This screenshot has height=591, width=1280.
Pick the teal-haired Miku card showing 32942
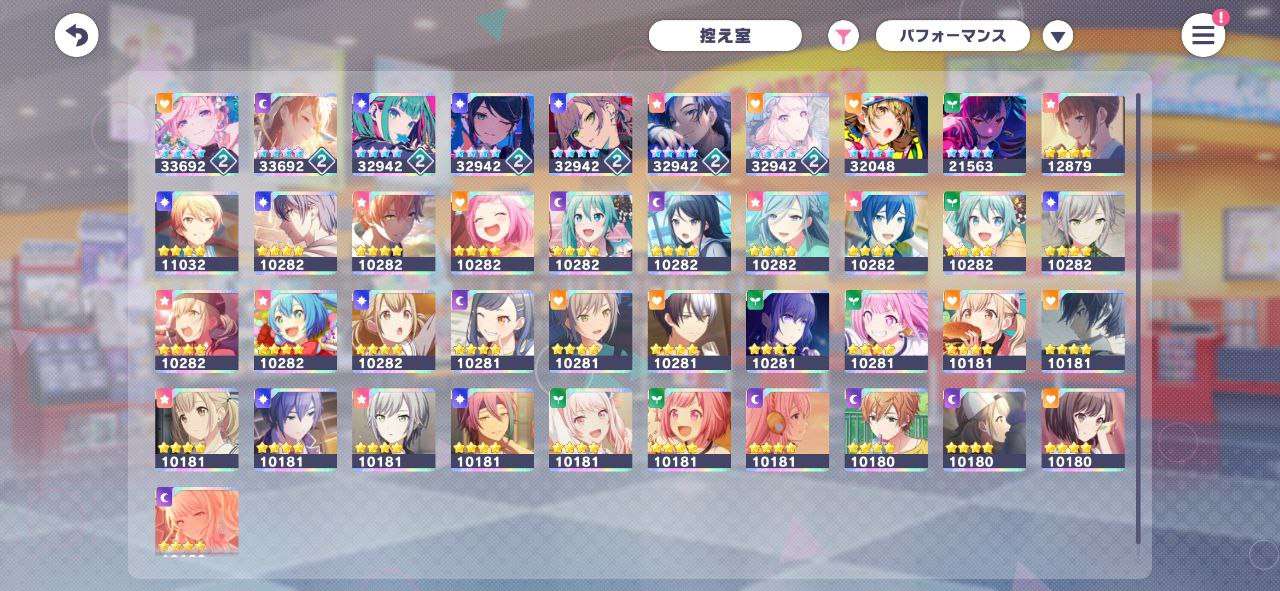coord(393,133)
